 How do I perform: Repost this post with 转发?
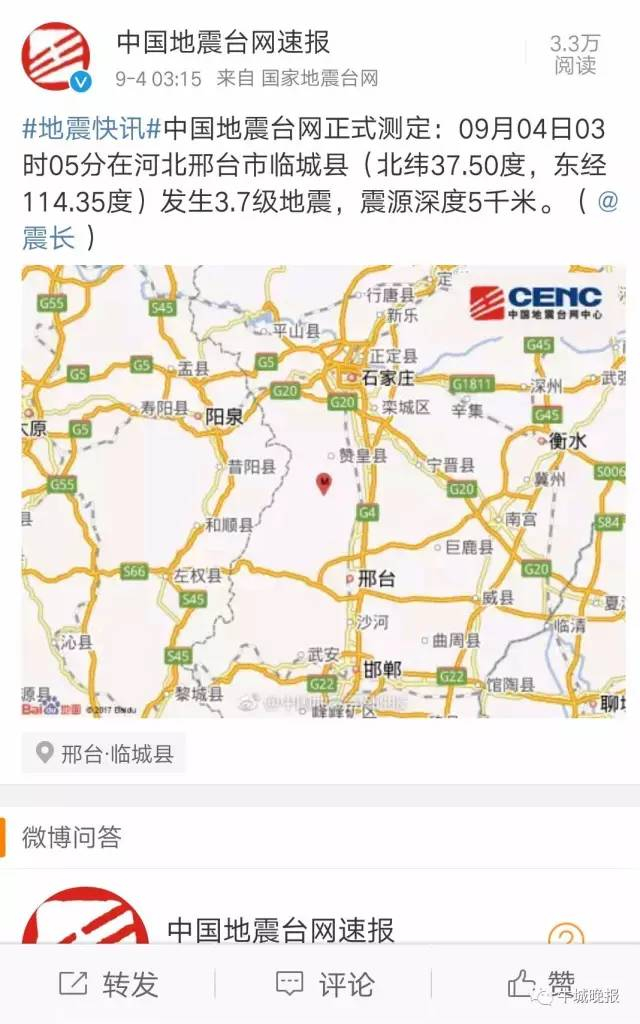[x=109, y=983]
